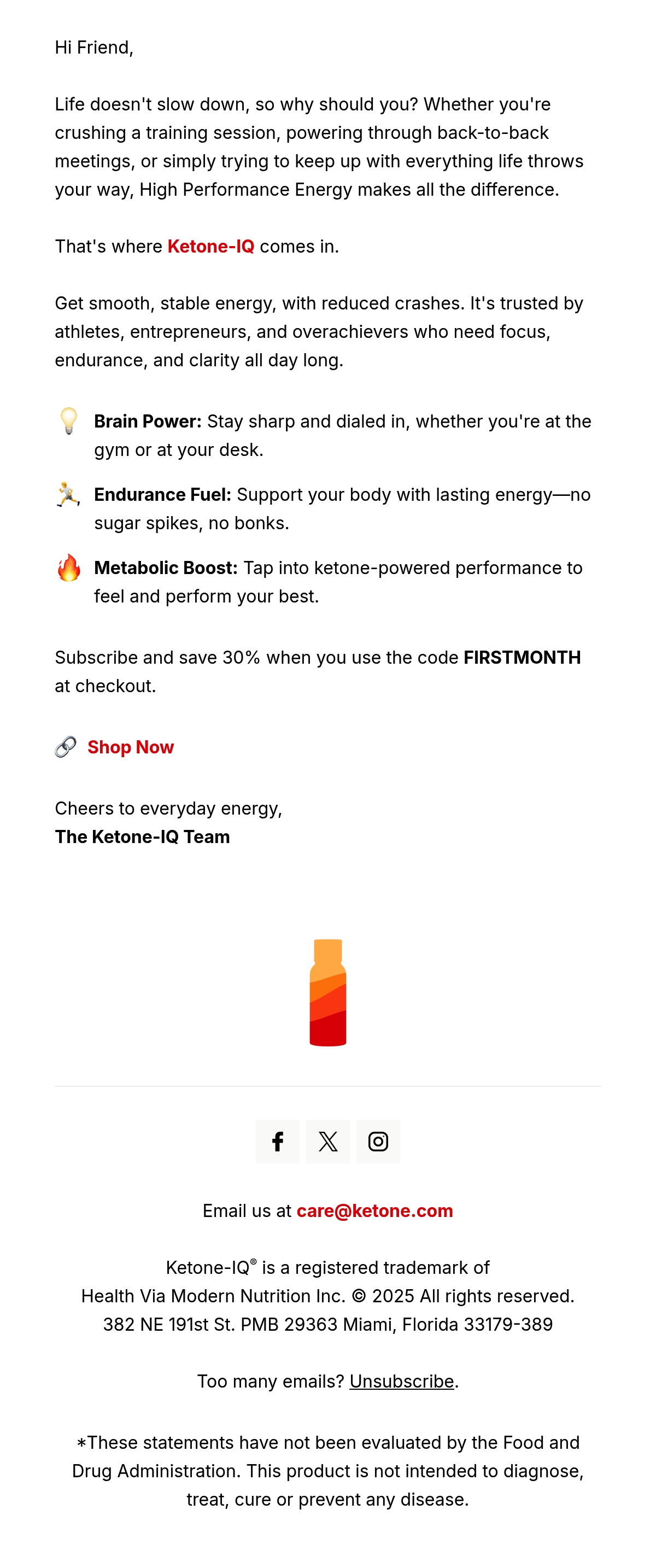This screenshot has height=1568, width=656.
Task: Open the Facebook icon
Action: pyautogui.click(x=278, y=1142)
